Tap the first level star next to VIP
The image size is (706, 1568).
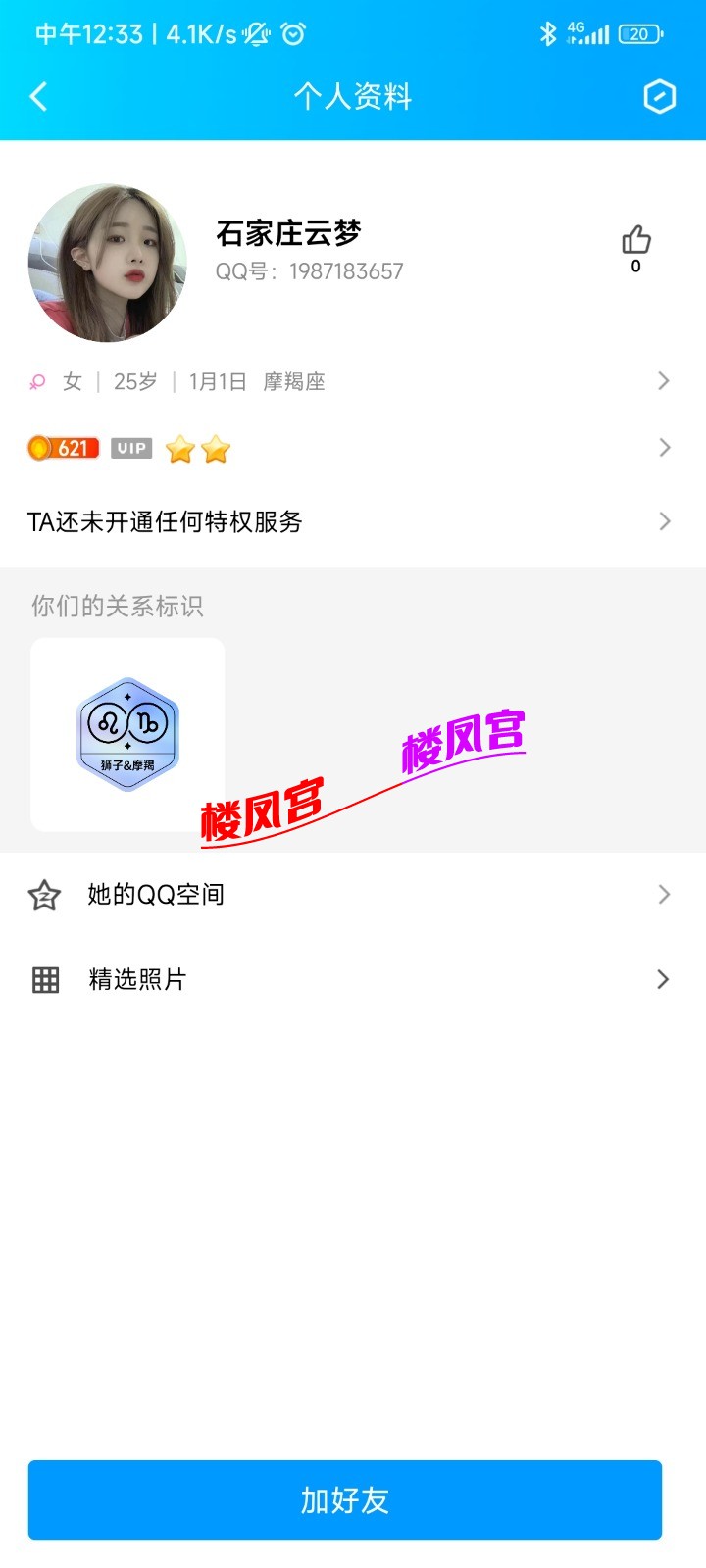click(181, 448)
